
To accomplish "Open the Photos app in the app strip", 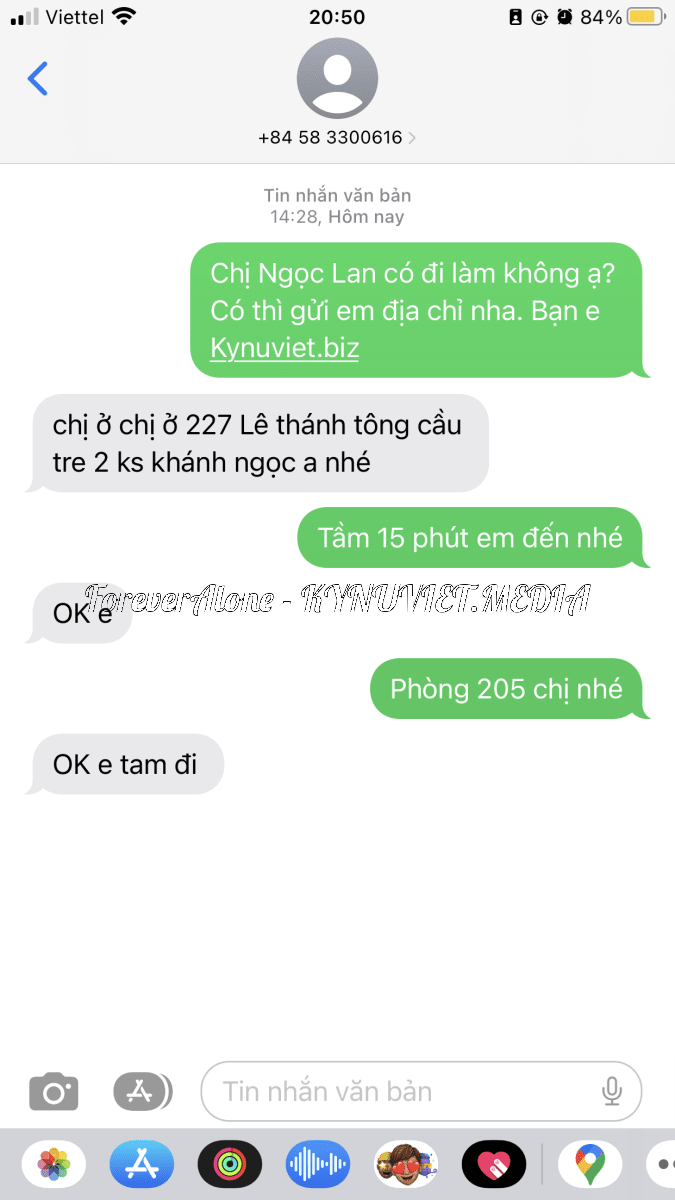I will 54,1164.
